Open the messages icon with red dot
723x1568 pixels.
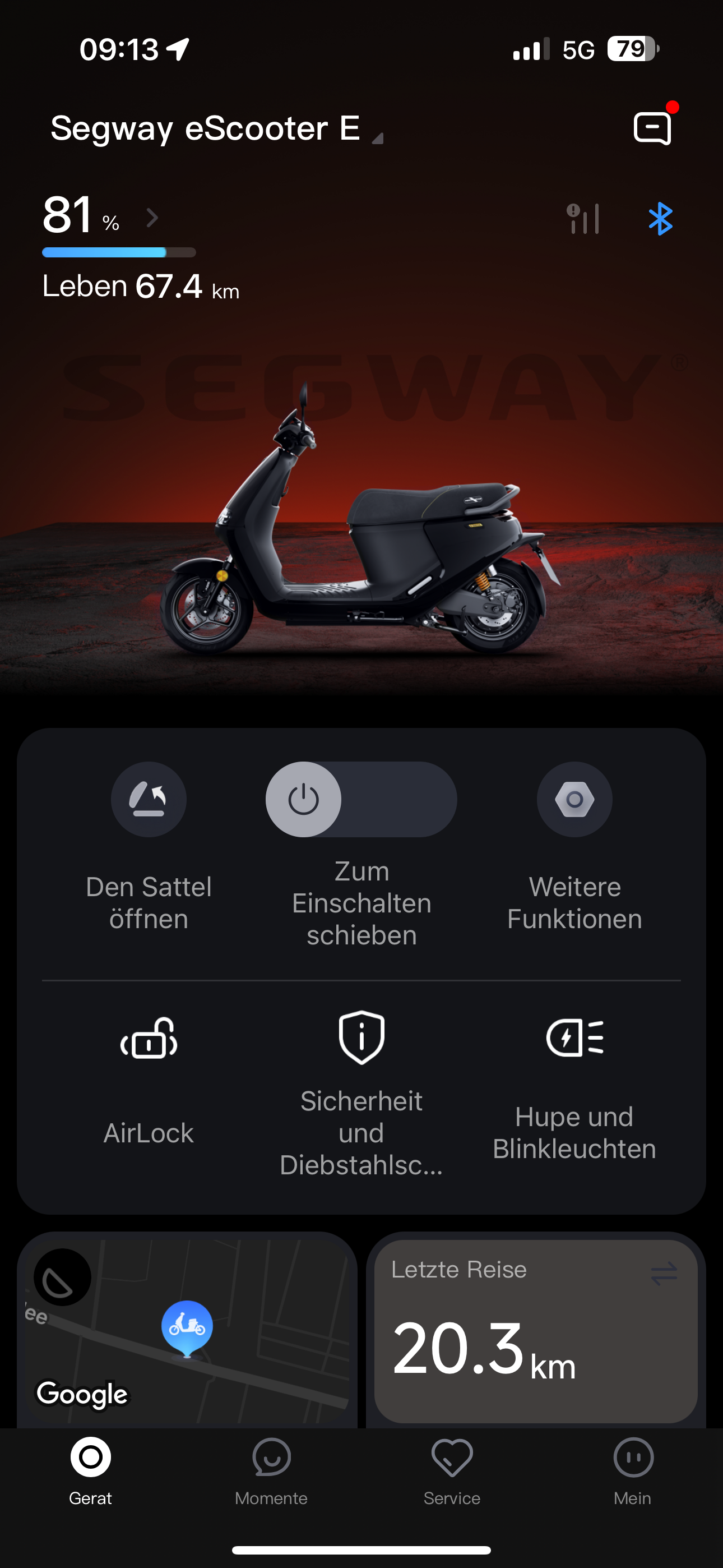coord(652,127)
